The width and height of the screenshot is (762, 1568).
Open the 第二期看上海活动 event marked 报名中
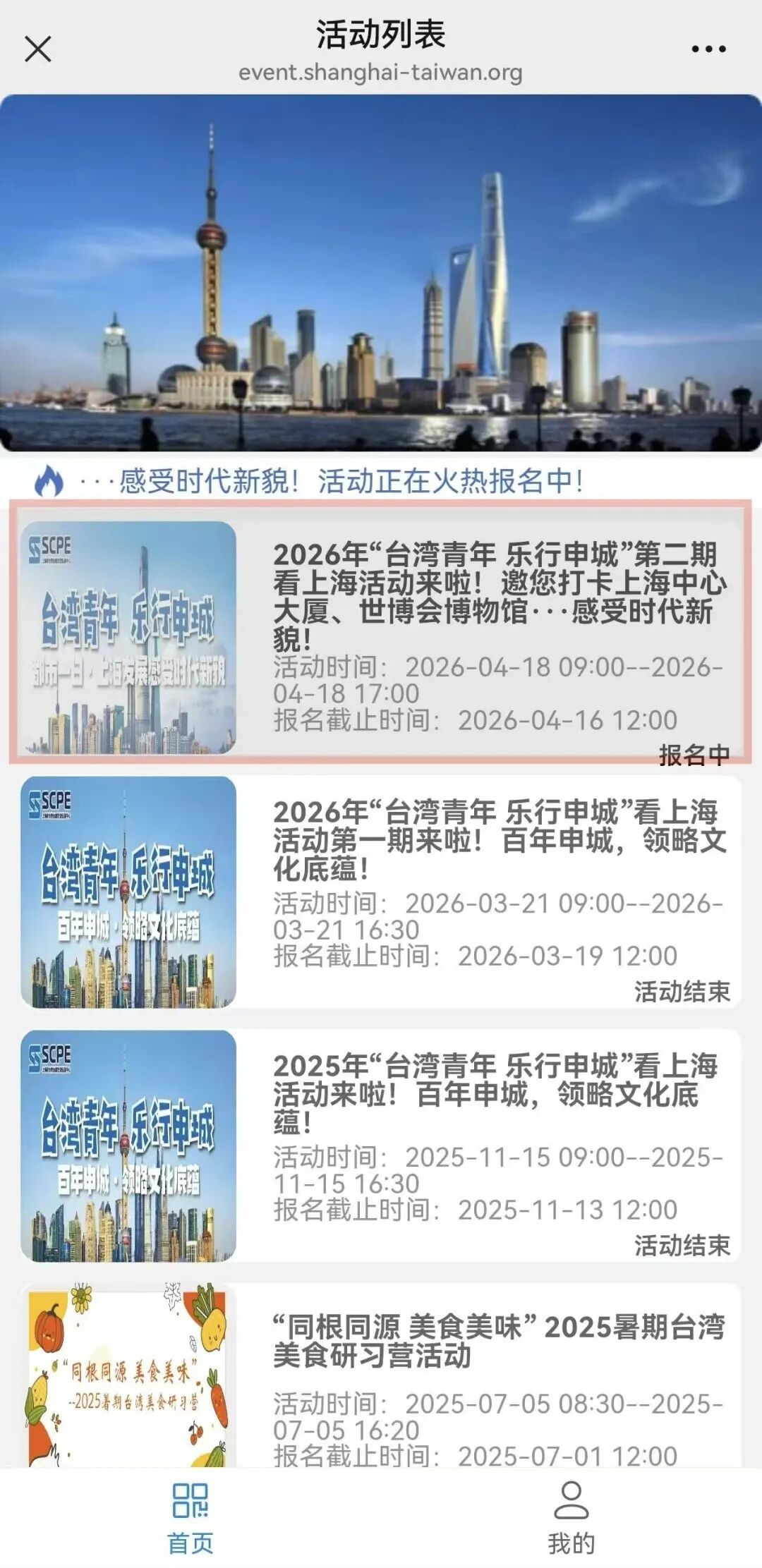[x=381, y=633]
